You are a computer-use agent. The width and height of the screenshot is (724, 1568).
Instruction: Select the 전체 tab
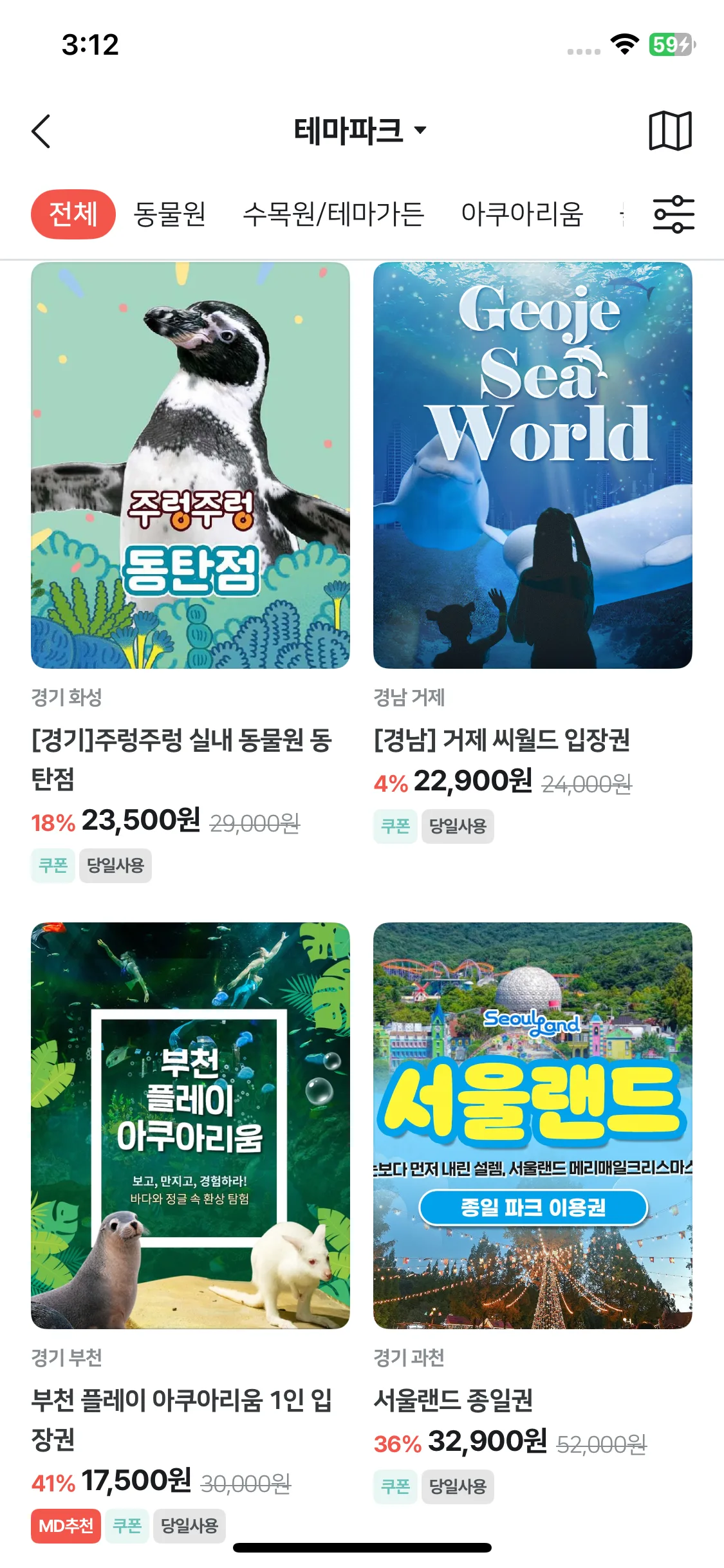(x=73, y=214)
